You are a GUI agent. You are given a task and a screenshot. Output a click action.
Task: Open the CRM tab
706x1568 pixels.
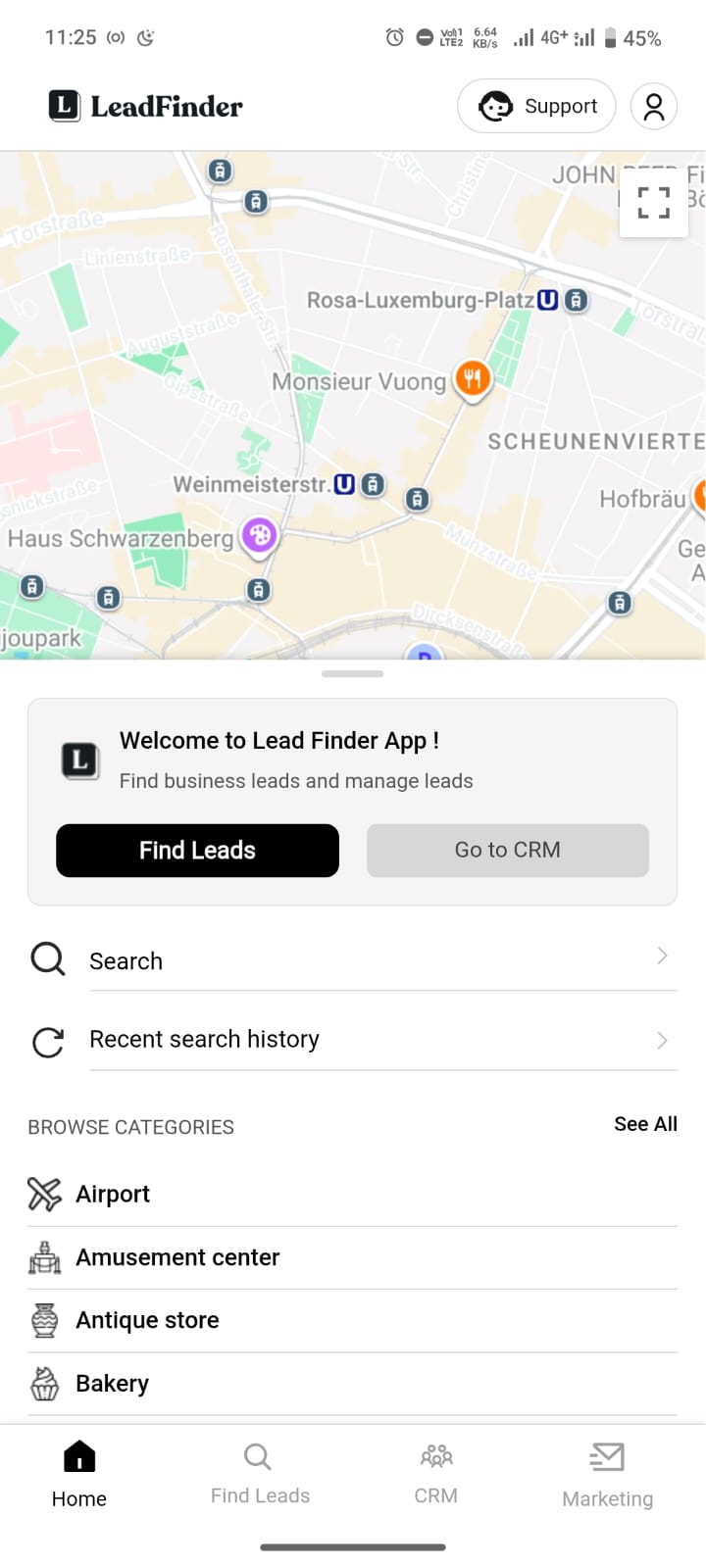[436, 1473]
